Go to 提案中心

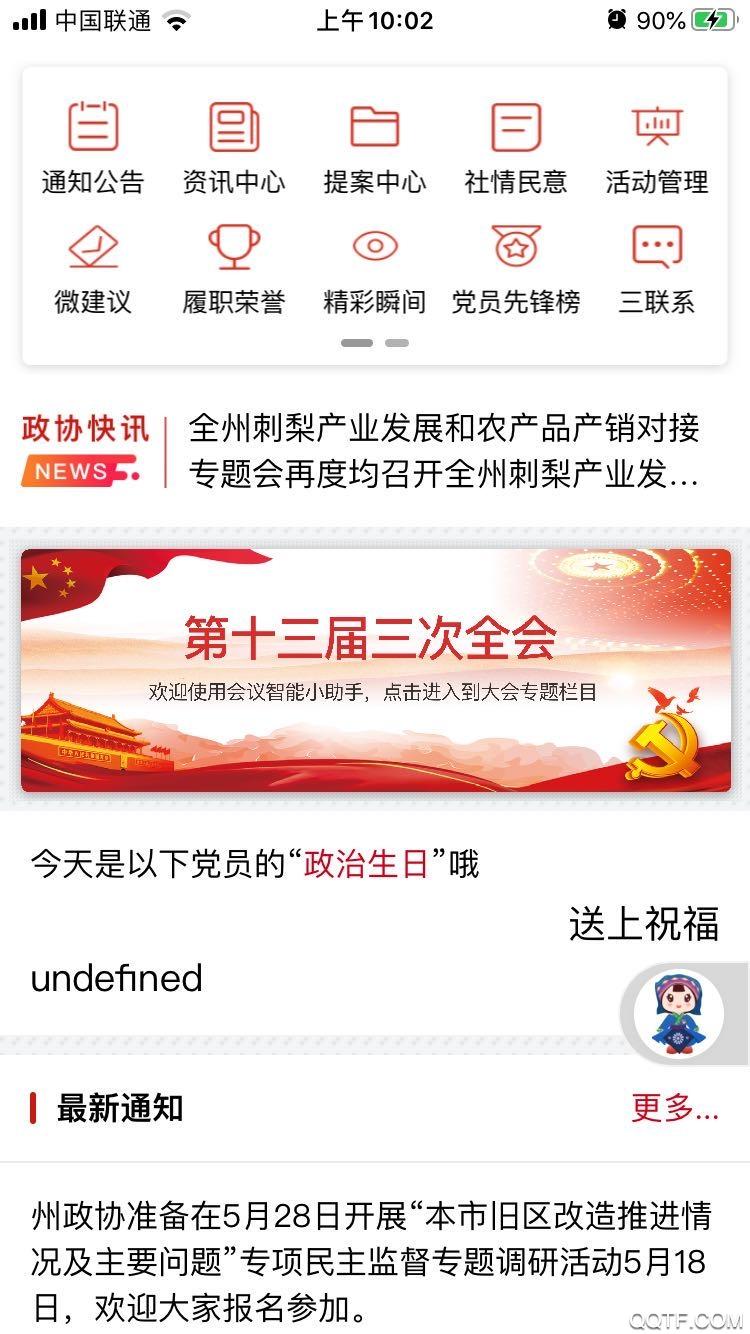(x=375, y=148)
